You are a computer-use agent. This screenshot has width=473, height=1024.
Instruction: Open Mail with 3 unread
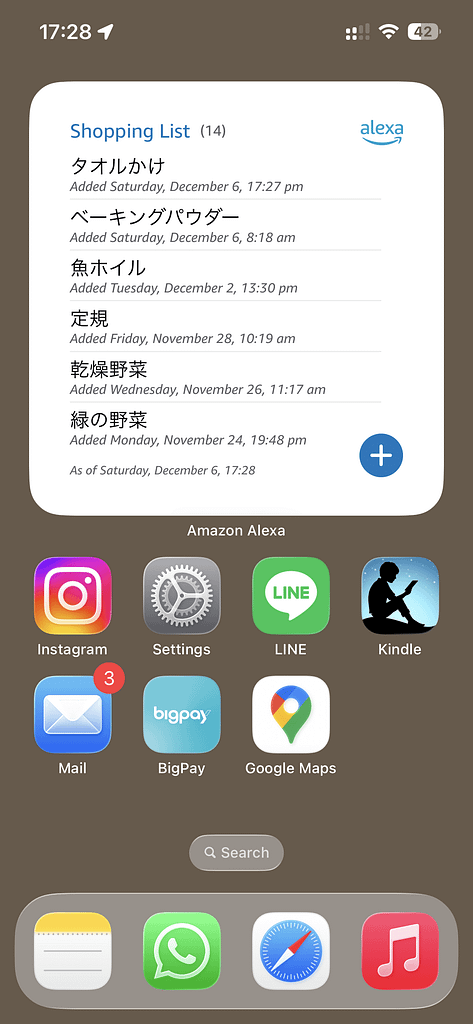click(73, 714)
